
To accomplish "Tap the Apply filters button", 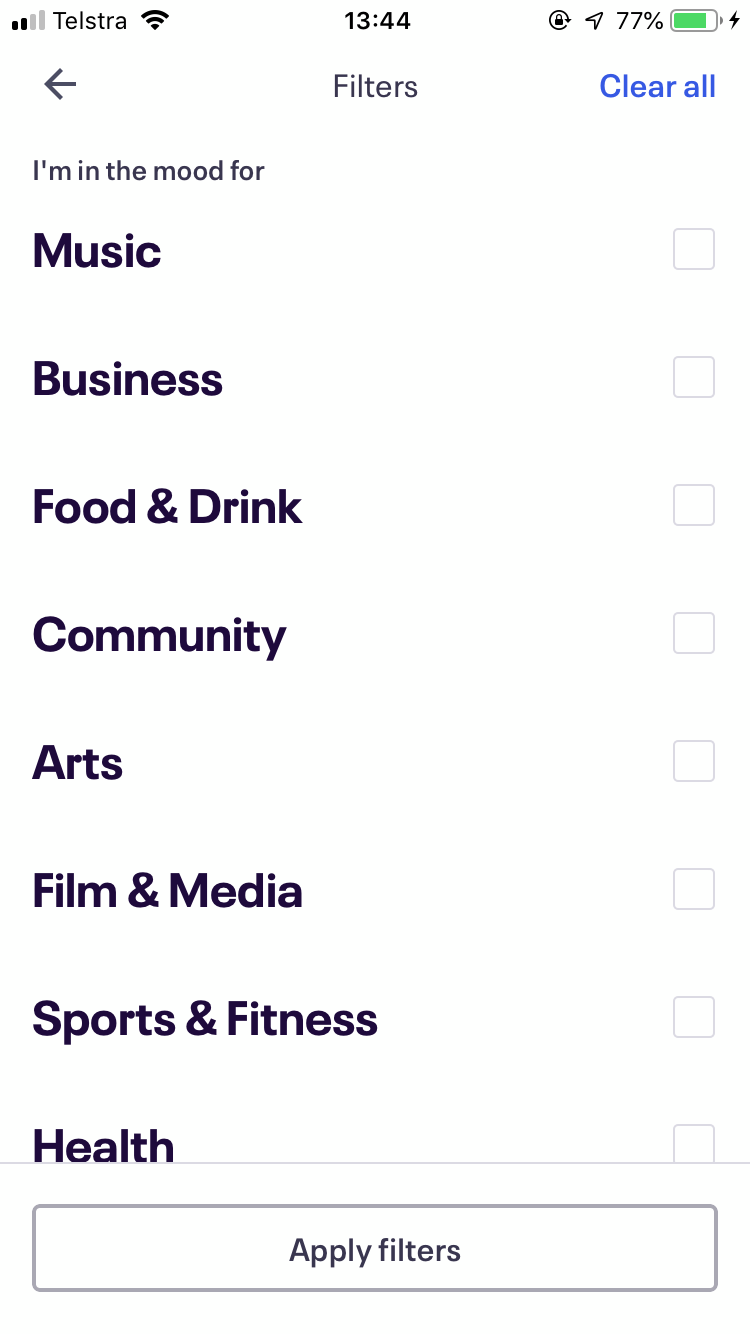I will click(x=375, y=1248).
